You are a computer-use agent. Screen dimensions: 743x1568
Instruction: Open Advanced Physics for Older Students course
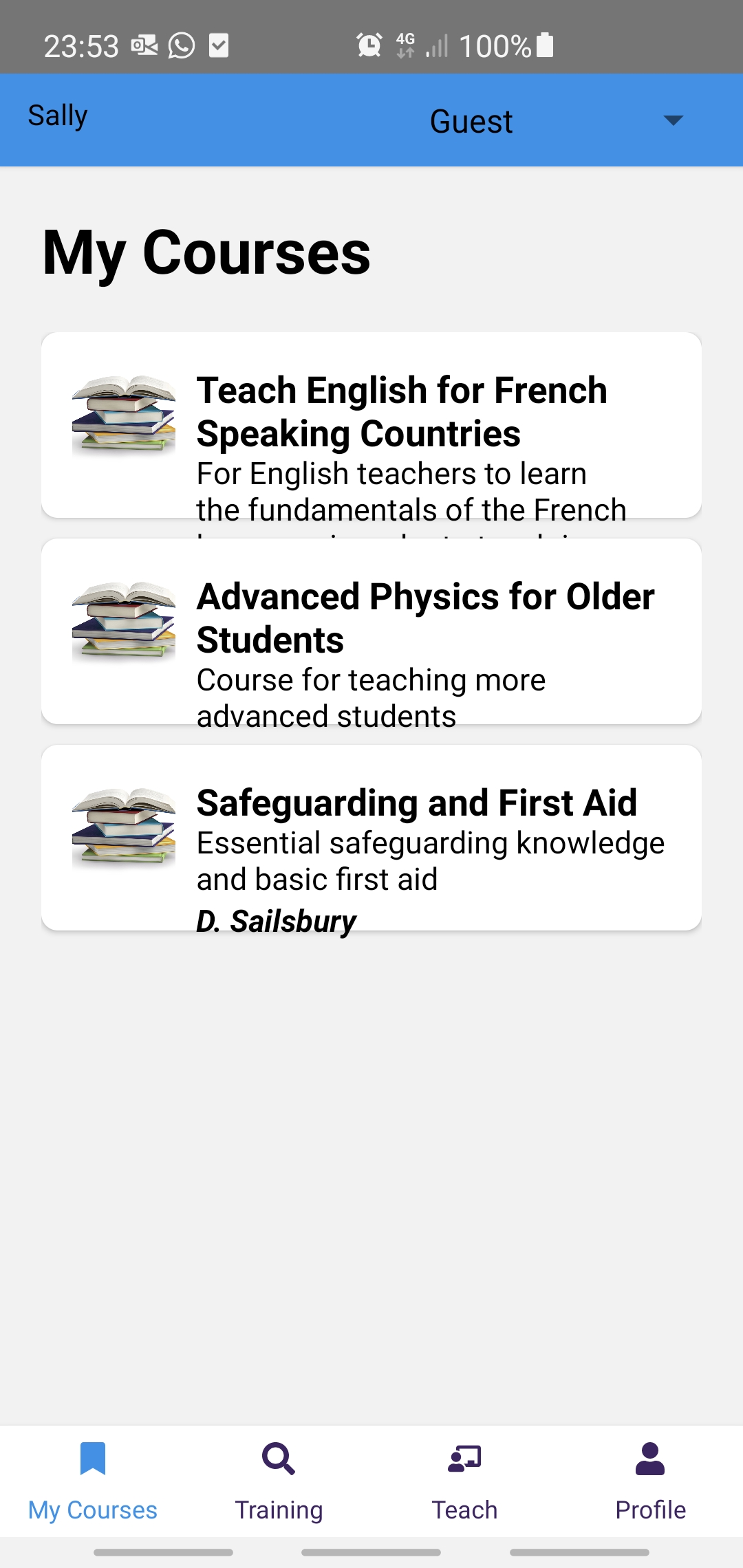point(371,631)
